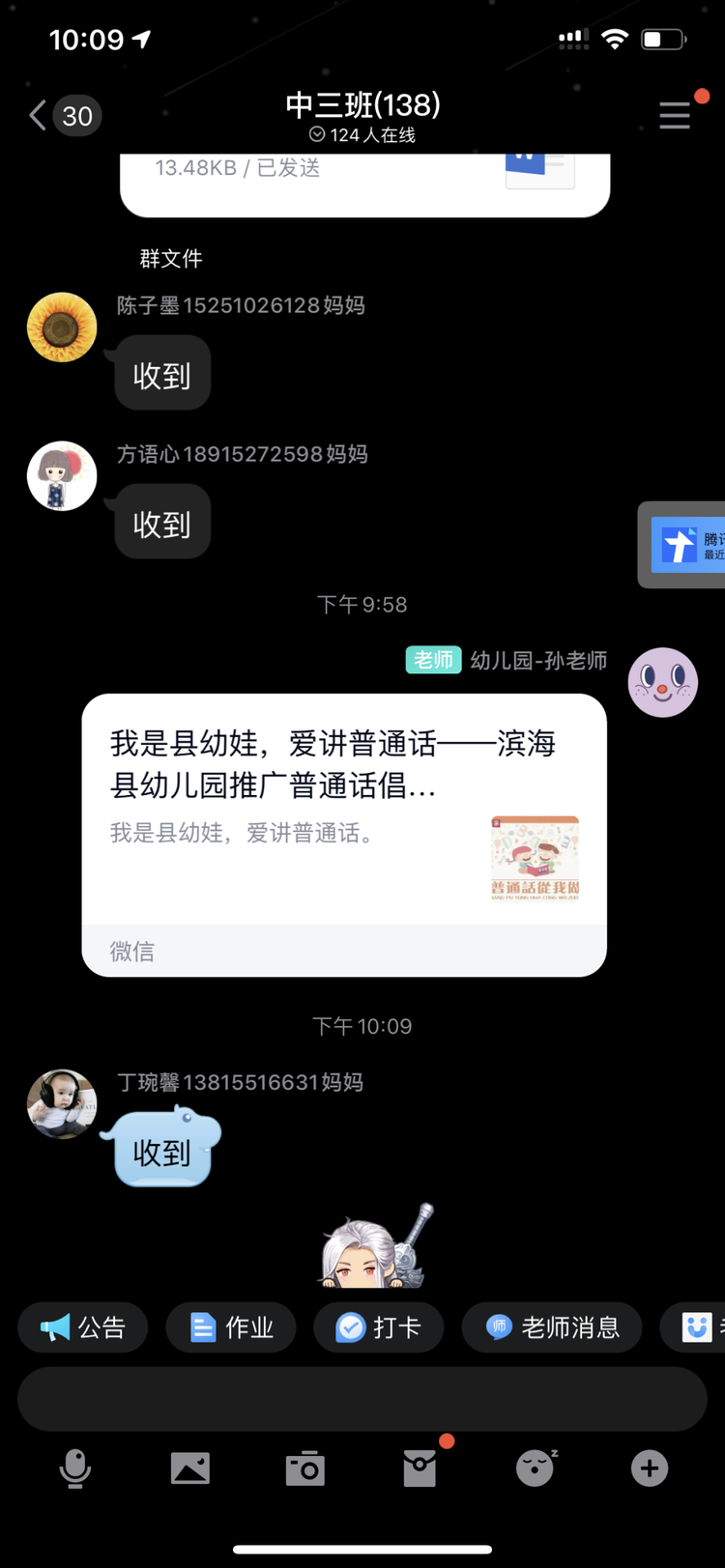Open the group menu with three lines
The width and height of the screenshot is (725, 1568).
coord(675,116)
